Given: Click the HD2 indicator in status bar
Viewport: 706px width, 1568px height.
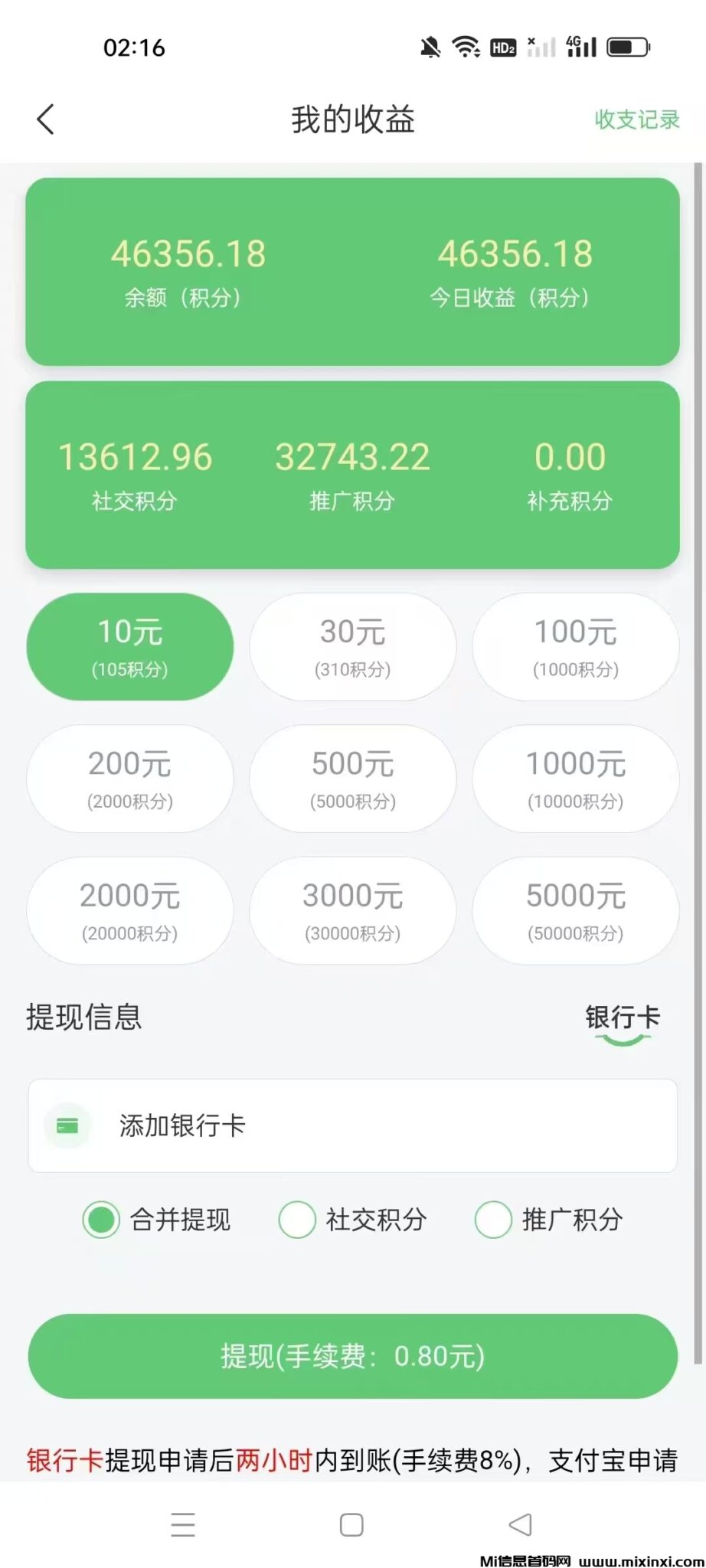Looking at the screenshot, I should (x=502, y=46).
